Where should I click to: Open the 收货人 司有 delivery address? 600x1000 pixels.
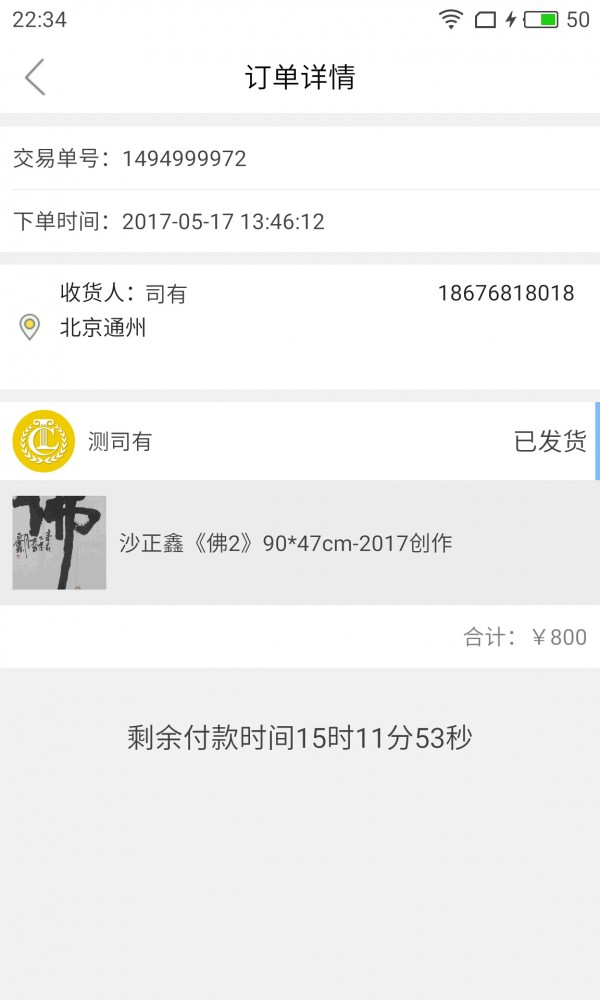(300, 310)
